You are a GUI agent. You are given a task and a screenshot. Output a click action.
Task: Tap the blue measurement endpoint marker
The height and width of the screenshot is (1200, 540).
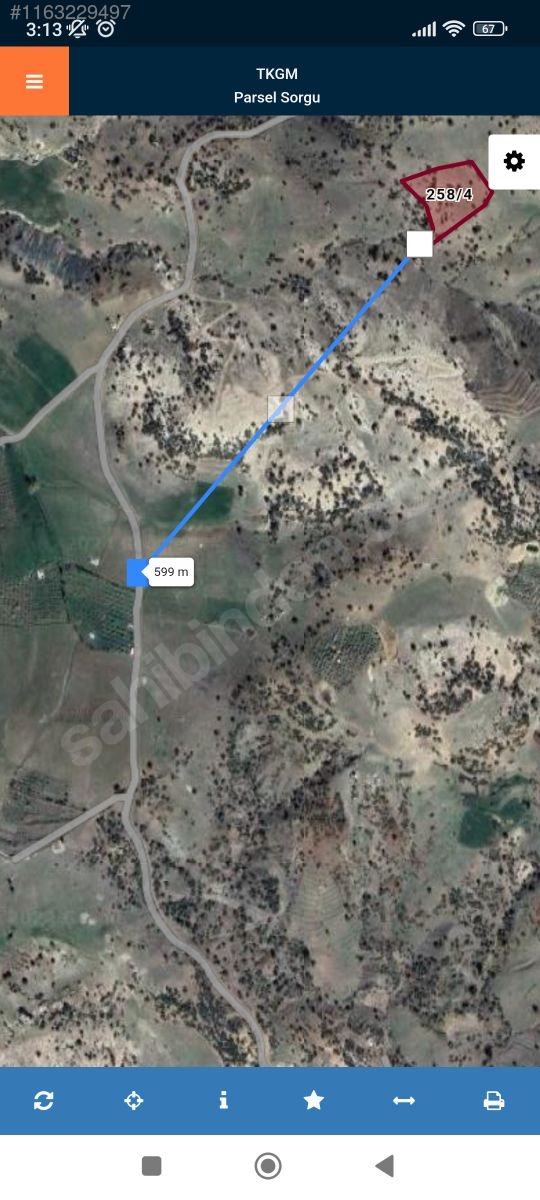tap(138, 573)
